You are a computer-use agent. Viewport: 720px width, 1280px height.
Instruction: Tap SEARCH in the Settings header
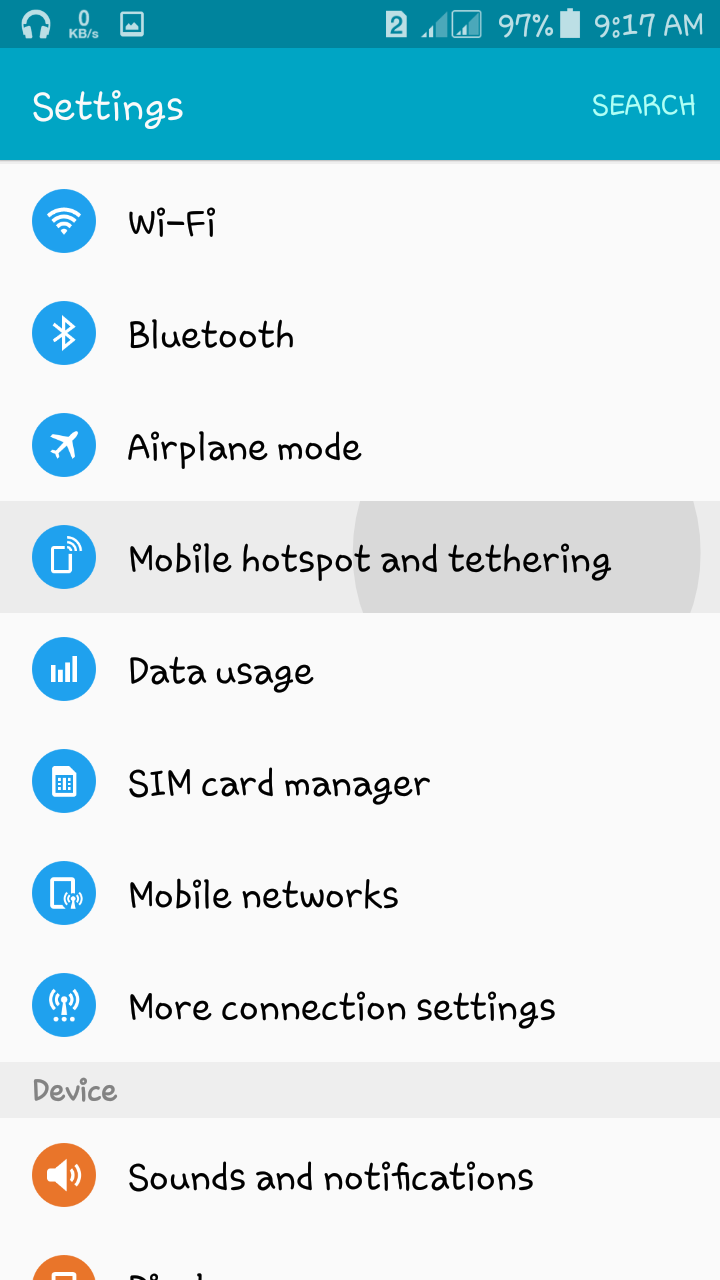[x=643, y=106]
